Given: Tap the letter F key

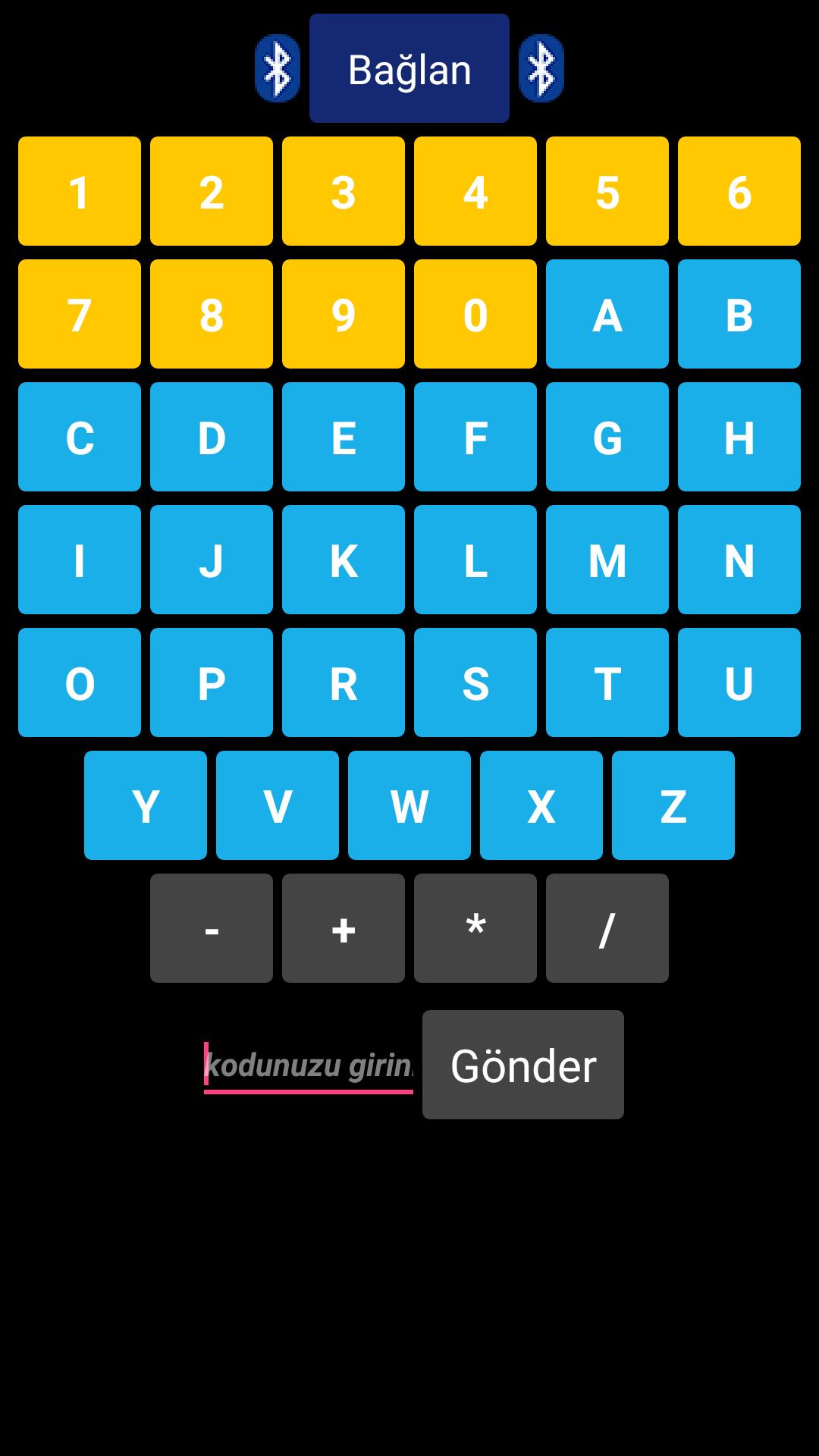Looking at the screenshot, I should (475, 437).
